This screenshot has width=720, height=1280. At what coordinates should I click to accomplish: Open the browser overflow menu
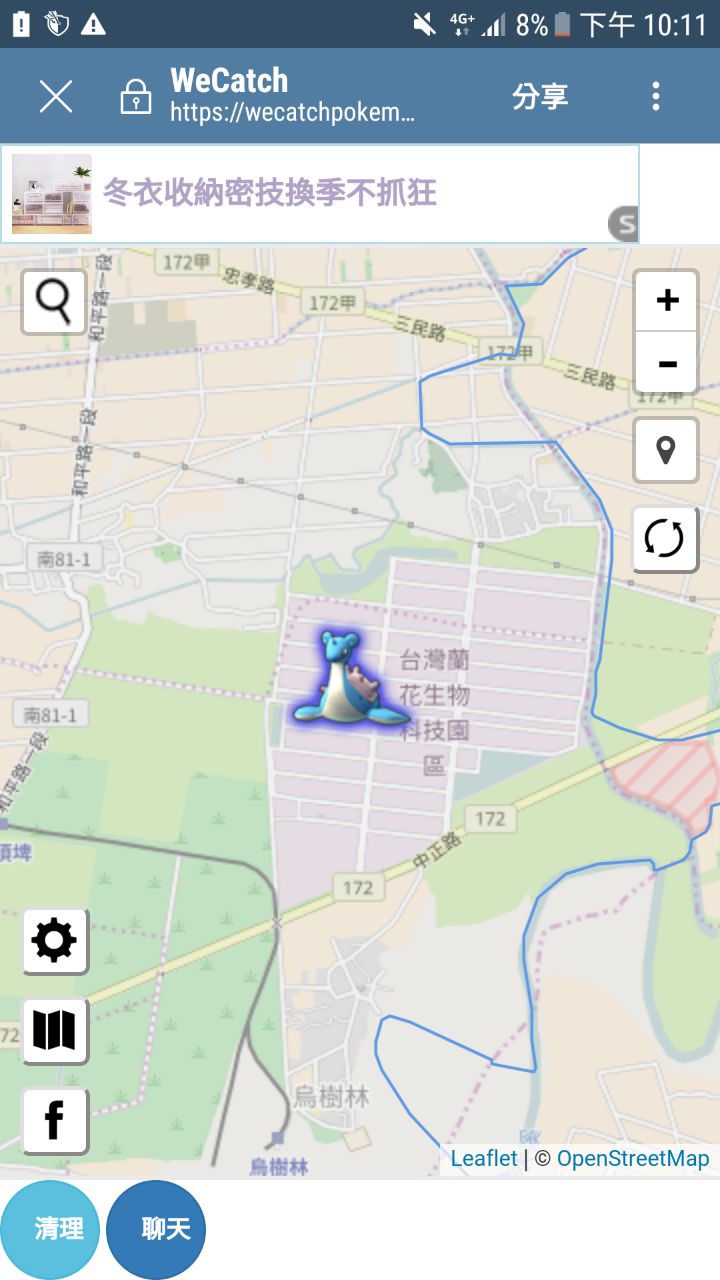click(x=656, y=97)
